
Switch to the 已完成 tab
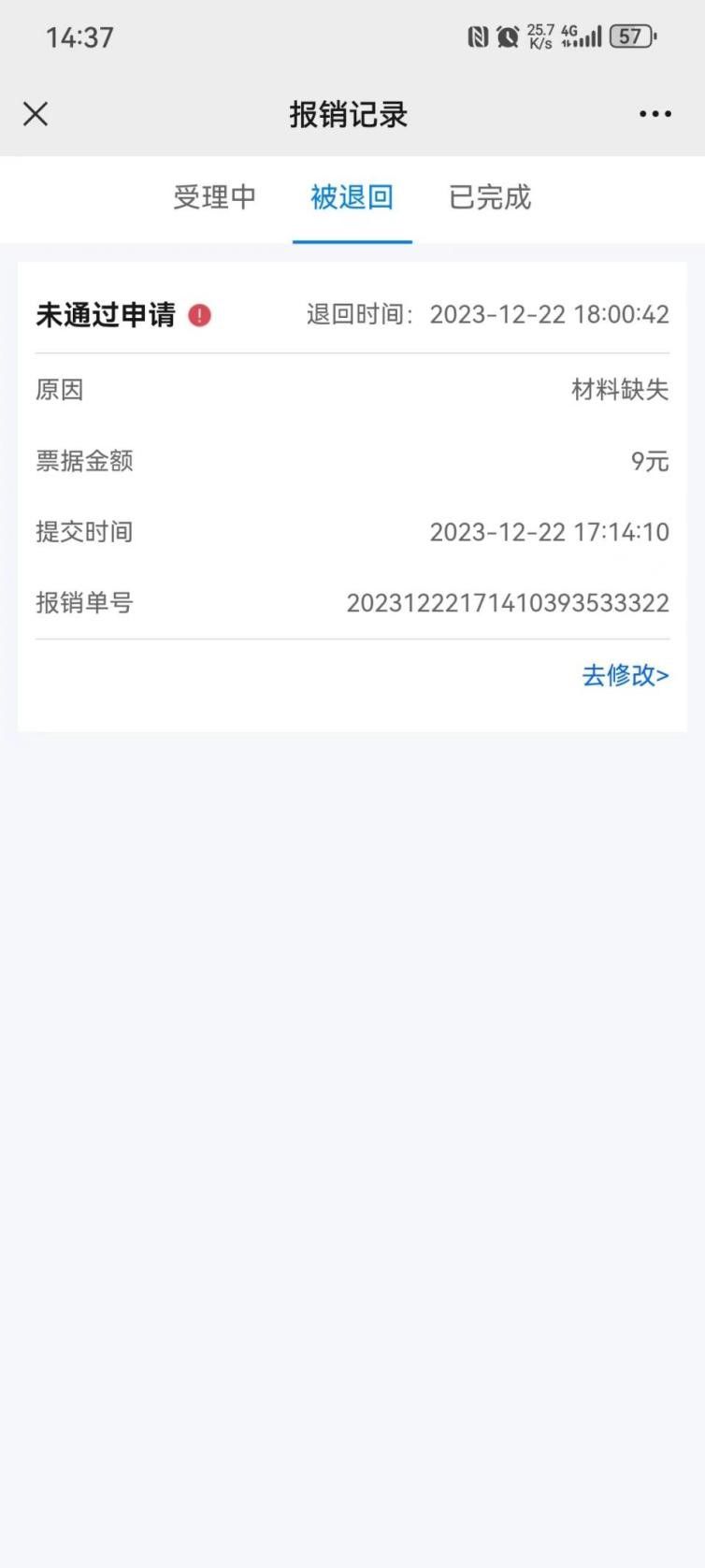490,197
